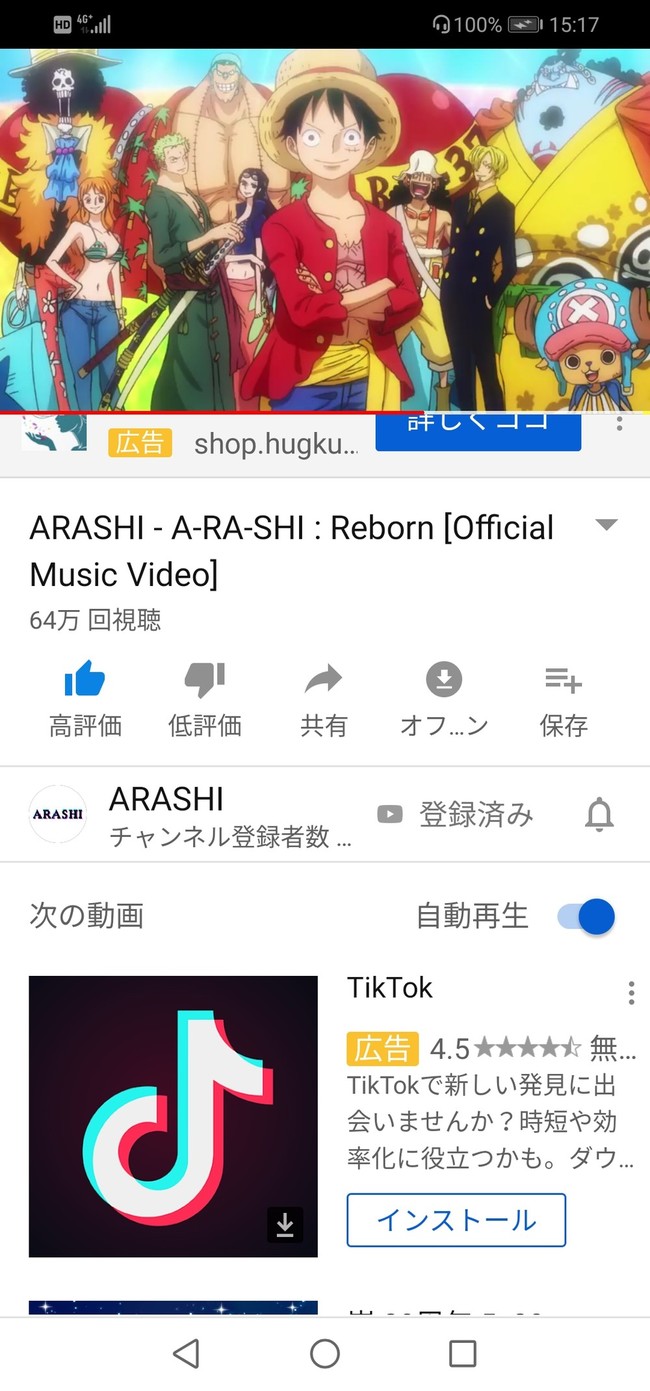Save video to a playlist via 保存
The height and width of the screenshot is (1391, 650).
(563, 699)
